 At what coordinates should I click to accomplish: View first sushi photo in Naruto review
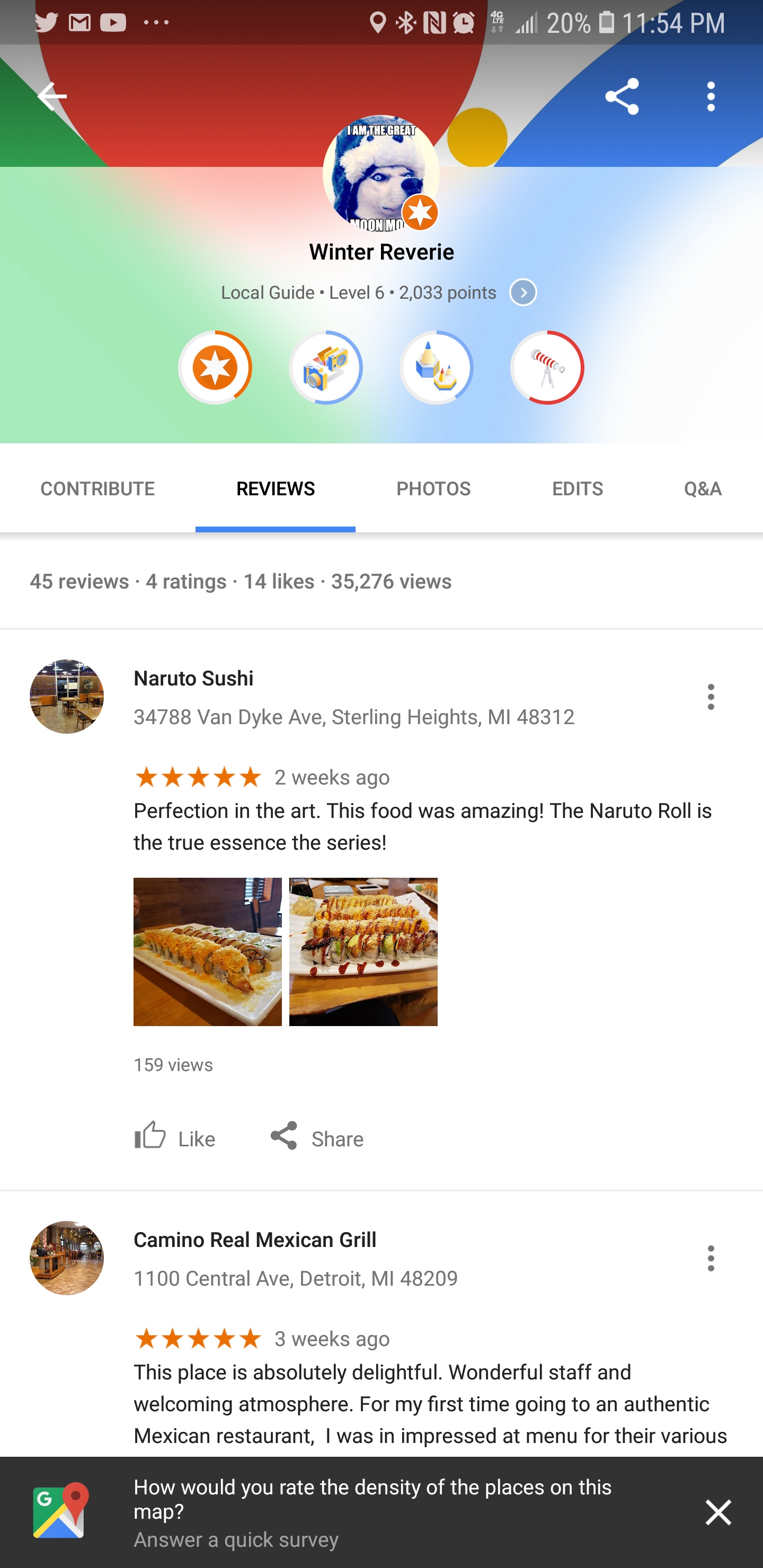coord(208,951)
